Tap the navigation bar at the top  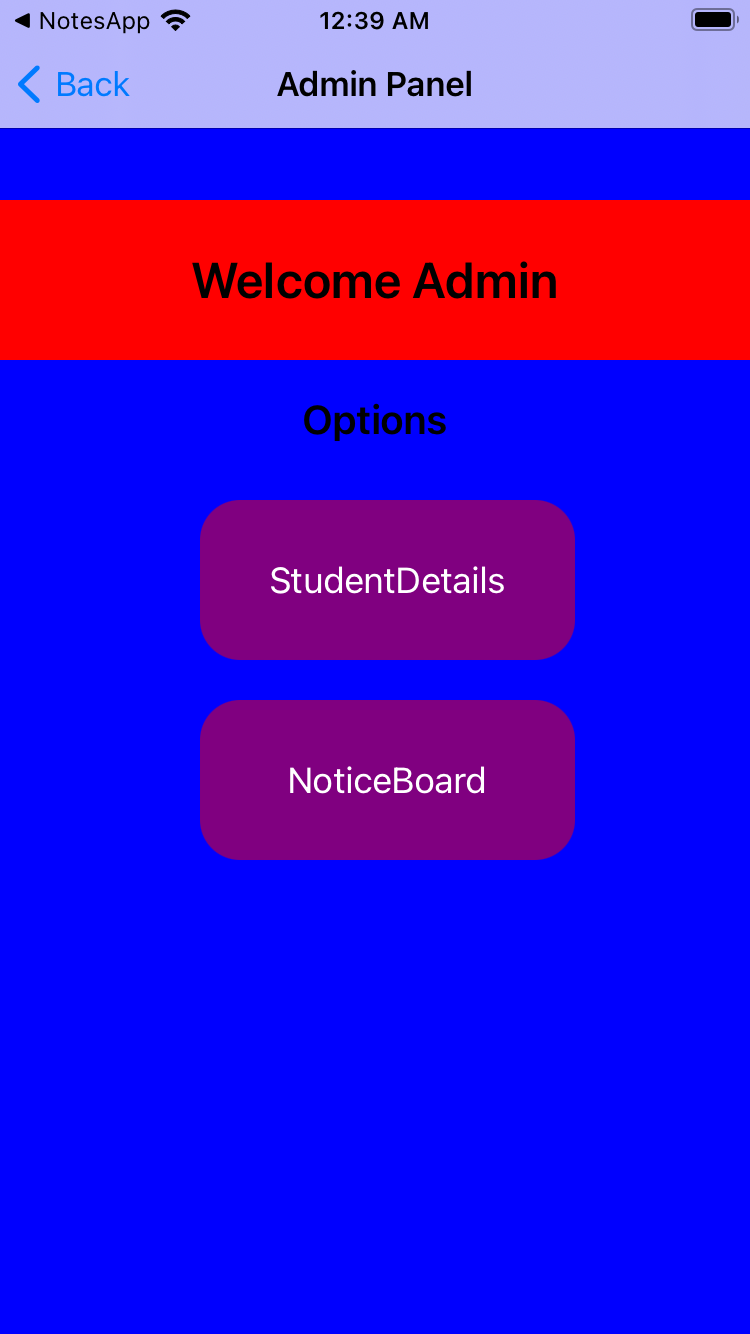point(374,85)
